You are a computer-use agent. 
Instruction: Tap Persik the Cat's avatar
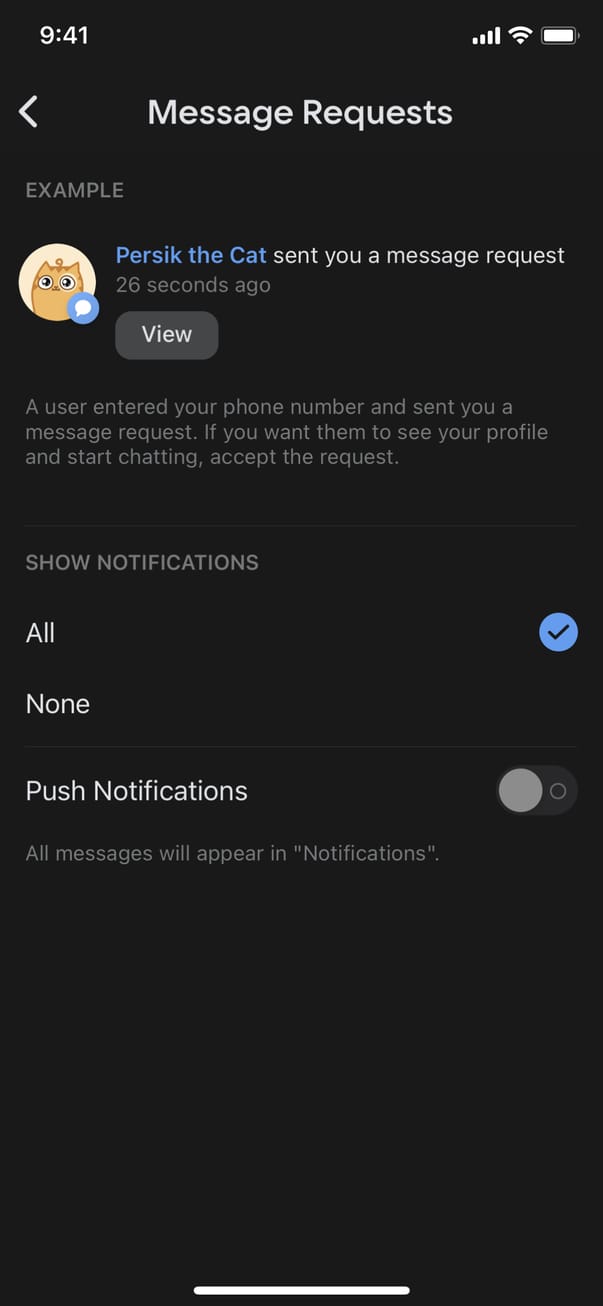[57, 283]
